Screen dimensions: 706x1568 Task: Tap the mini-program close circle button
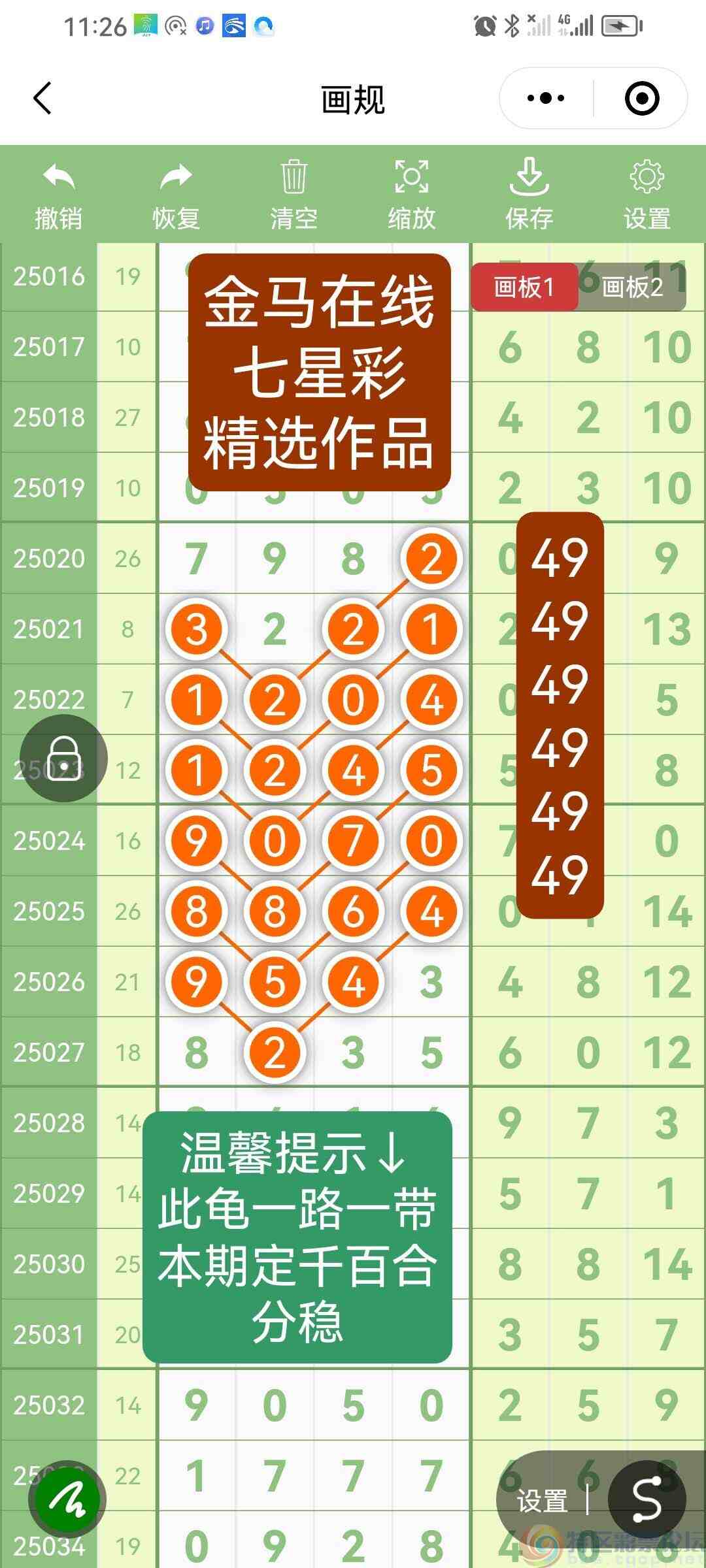pyautogui.click(x=643, y=98)
